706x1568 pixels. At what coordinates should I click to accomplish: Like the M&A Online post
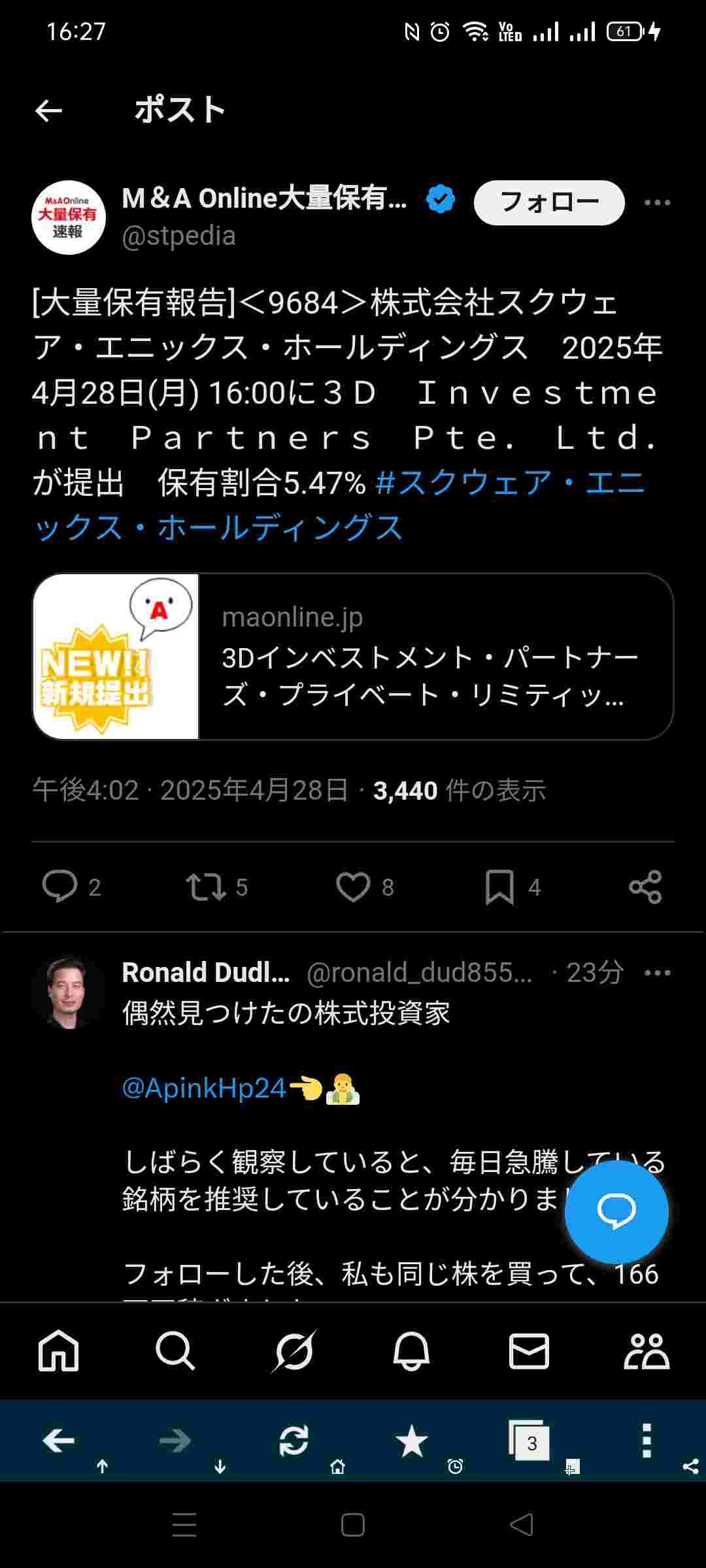tap(353, 887)
